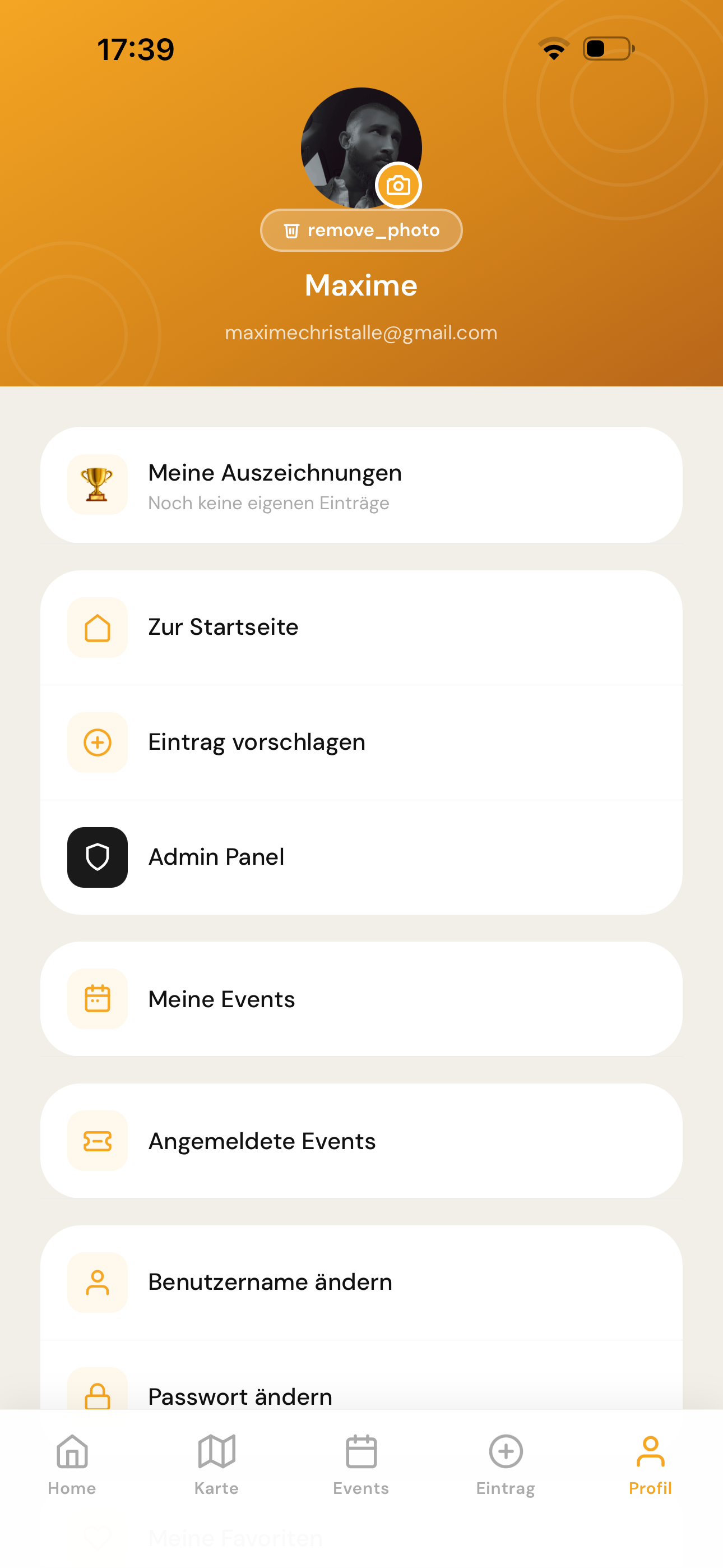Open Eintrag vorschlagen
723x1568 pixels.
pos(361,742)
